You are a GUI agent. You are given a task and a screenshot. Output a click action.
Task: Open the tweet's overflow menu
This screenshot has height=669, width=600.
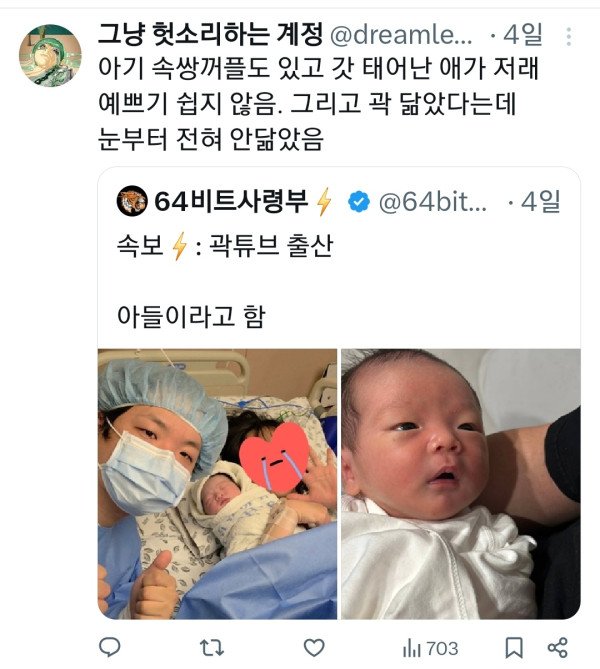pyautogui.click(x=569, y=38)
